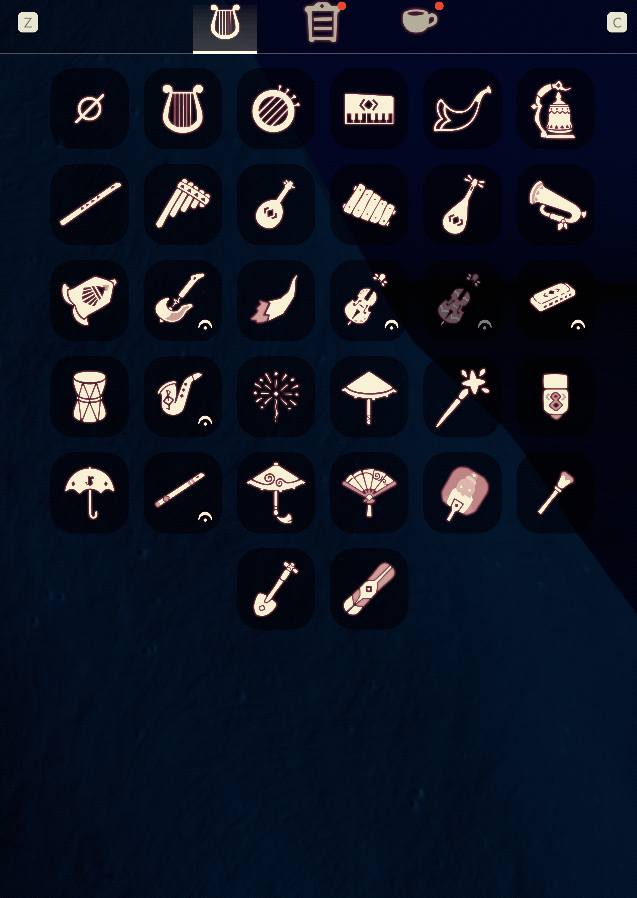Choose the hand drum instrument
The height and width of the screenshot is (898, 637).
pos(90,396)
